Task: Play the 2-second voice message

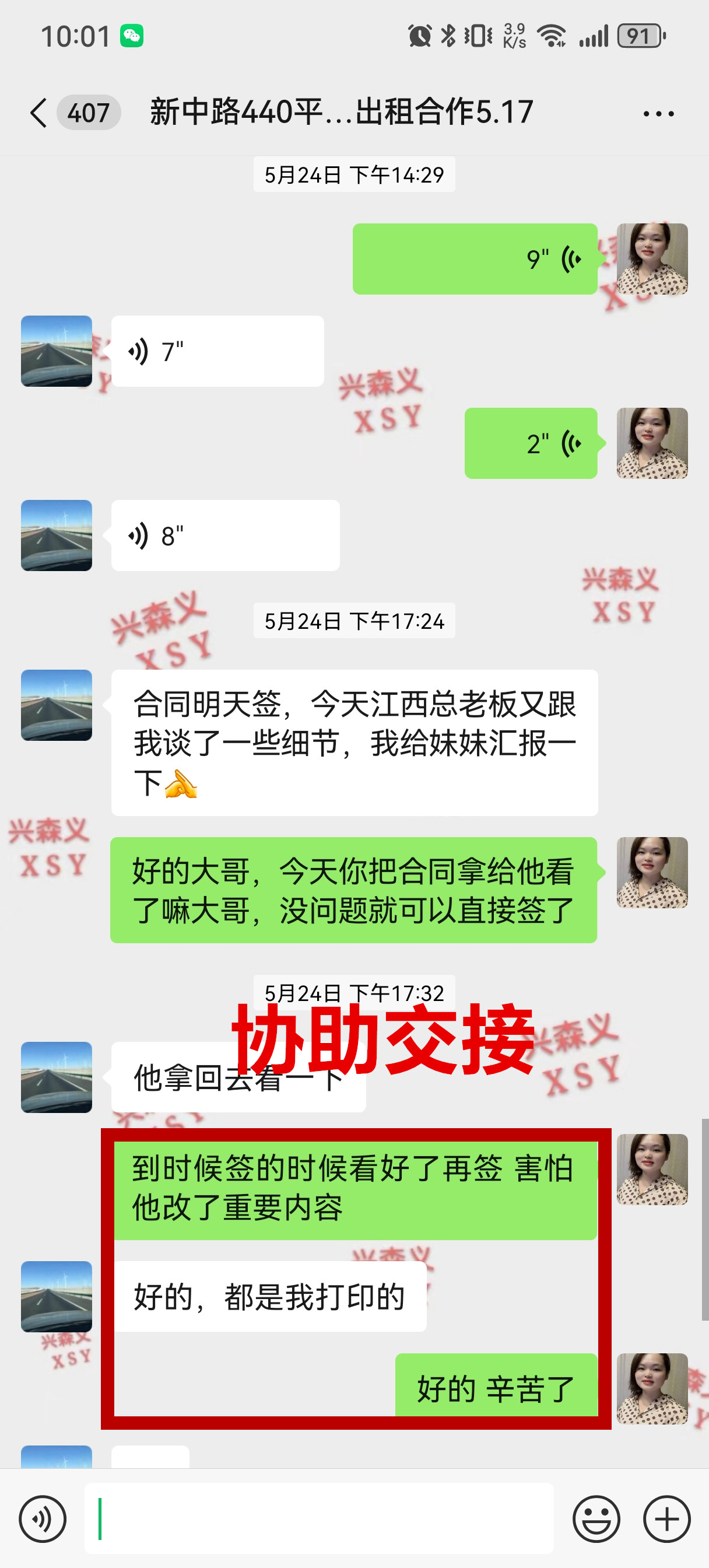Action: (x=531, y=444)
